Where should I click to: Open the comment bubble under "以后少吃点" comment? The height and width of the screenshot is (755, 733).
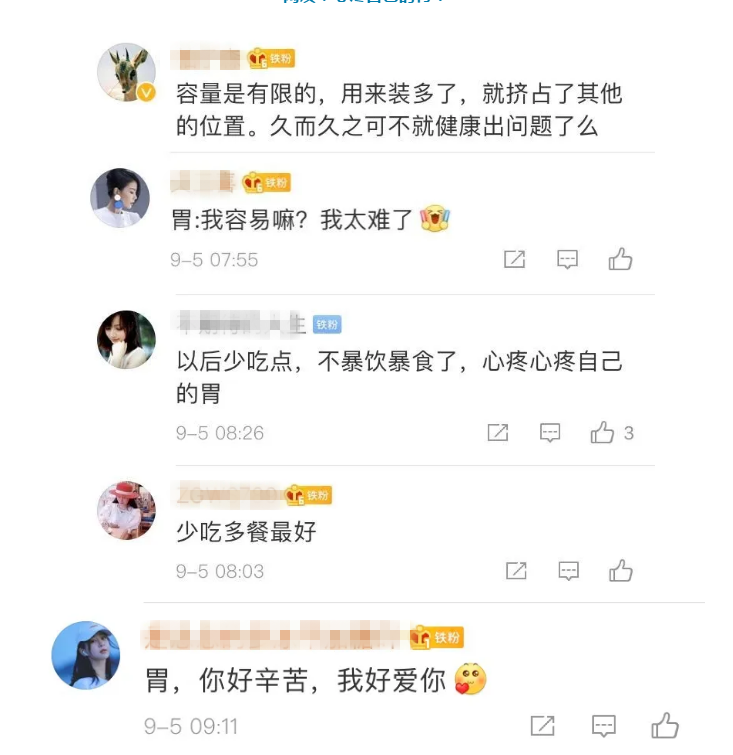point(550,432)
